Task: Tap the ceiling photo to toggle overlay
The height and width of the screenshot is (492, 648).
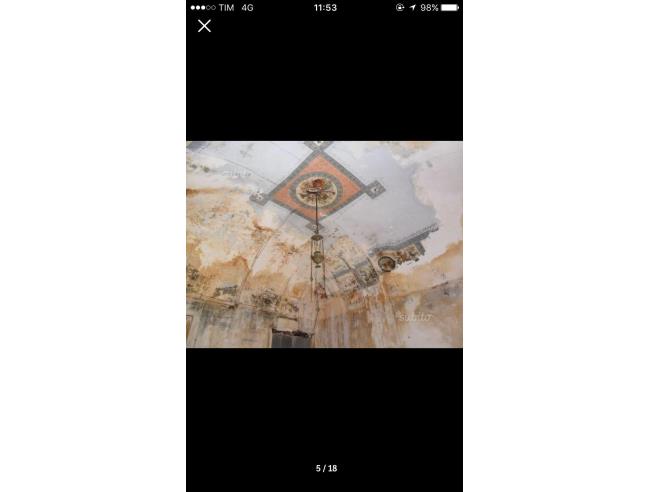Action: [324, 244]
